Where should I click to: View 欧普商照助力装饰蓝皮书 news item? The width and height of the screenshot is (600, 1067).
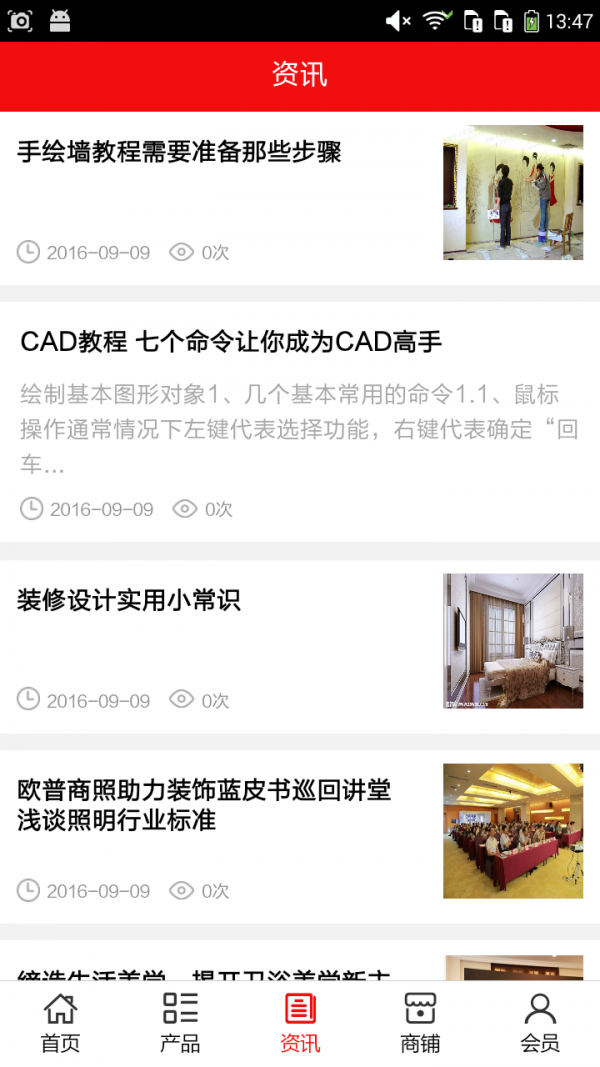click(204, 805)
